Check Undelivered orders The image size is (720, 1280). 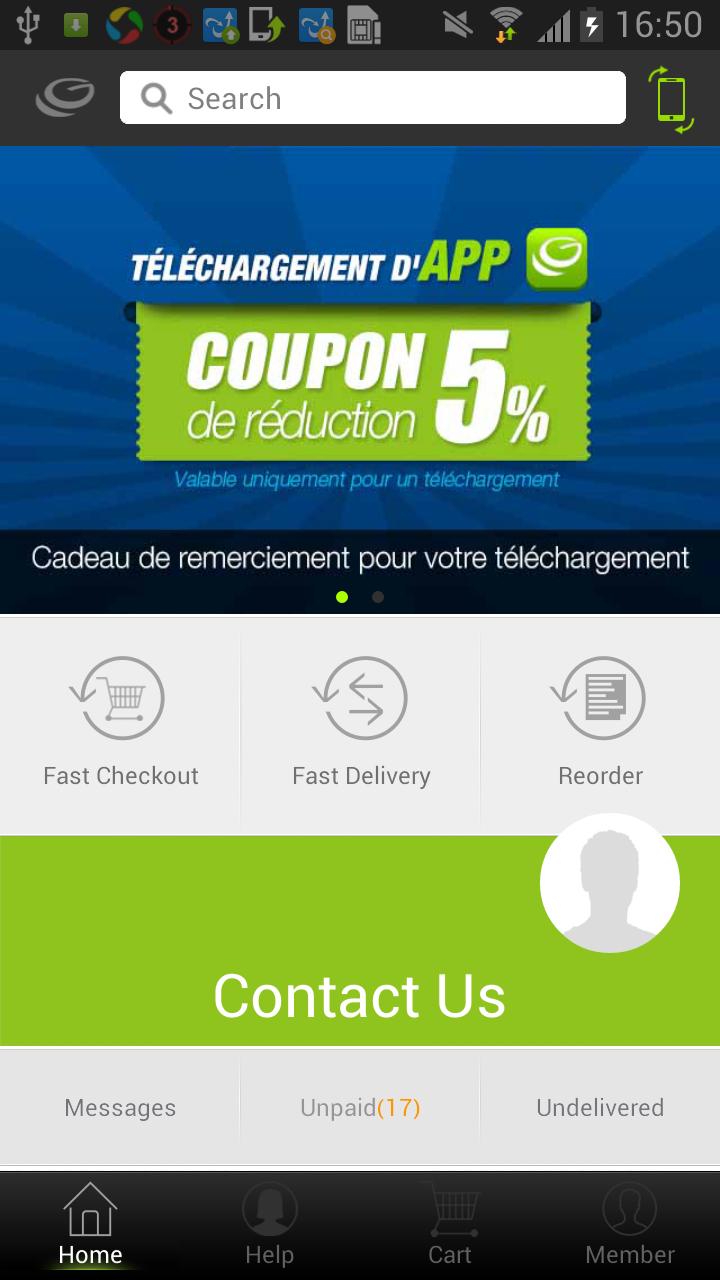click(x=600, y=1108)
